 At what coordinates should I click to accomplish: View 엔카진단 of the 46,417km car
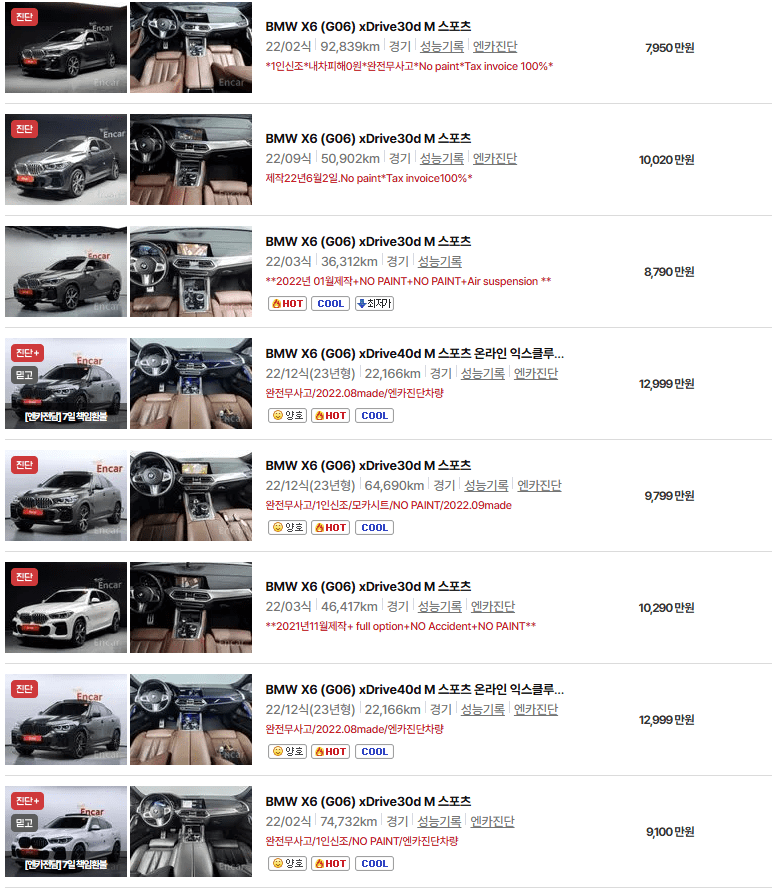point(493,606)
